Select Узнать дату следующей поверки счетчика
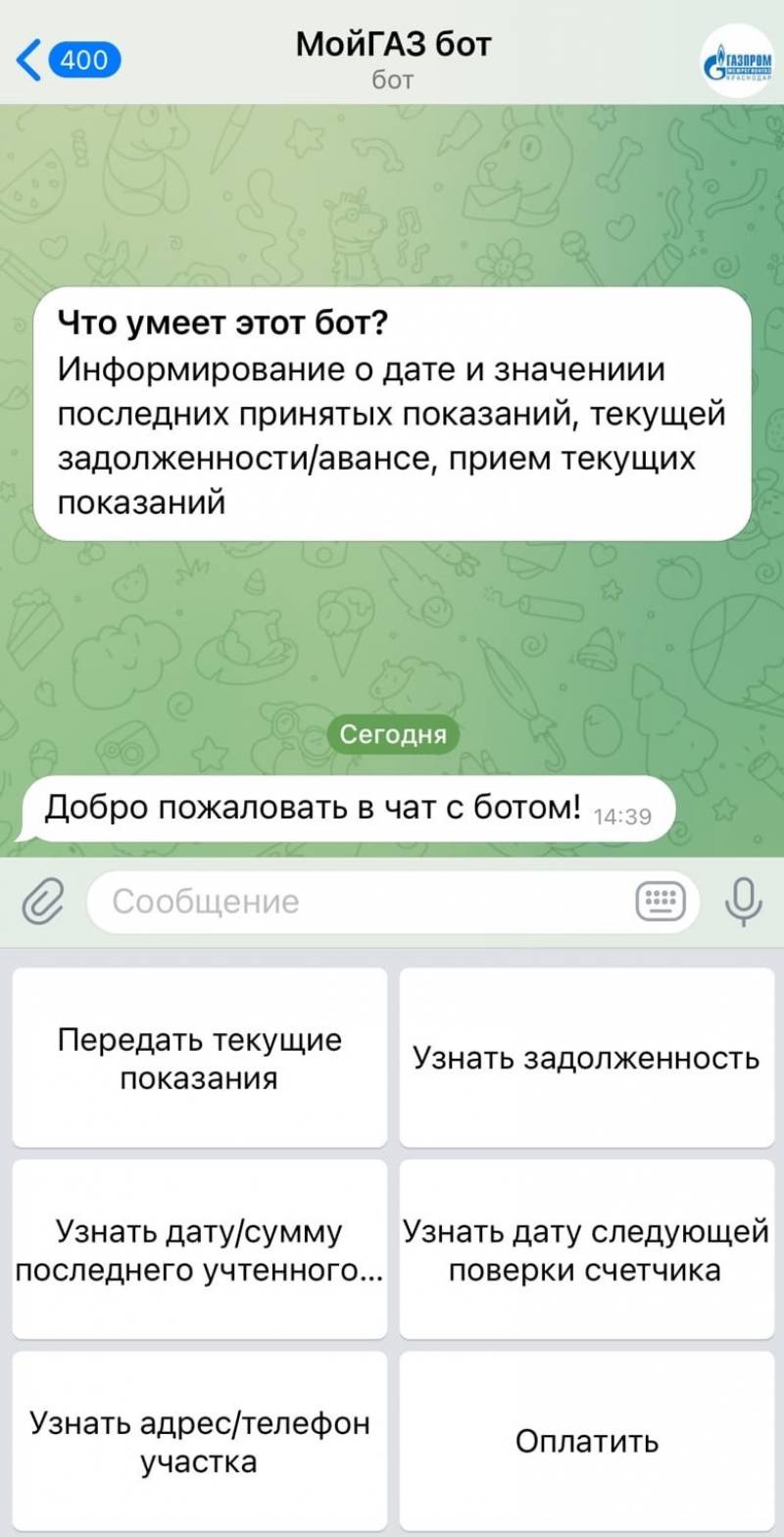The width and height of the screenshot is (784, 1537). [x=585, y=1250]
